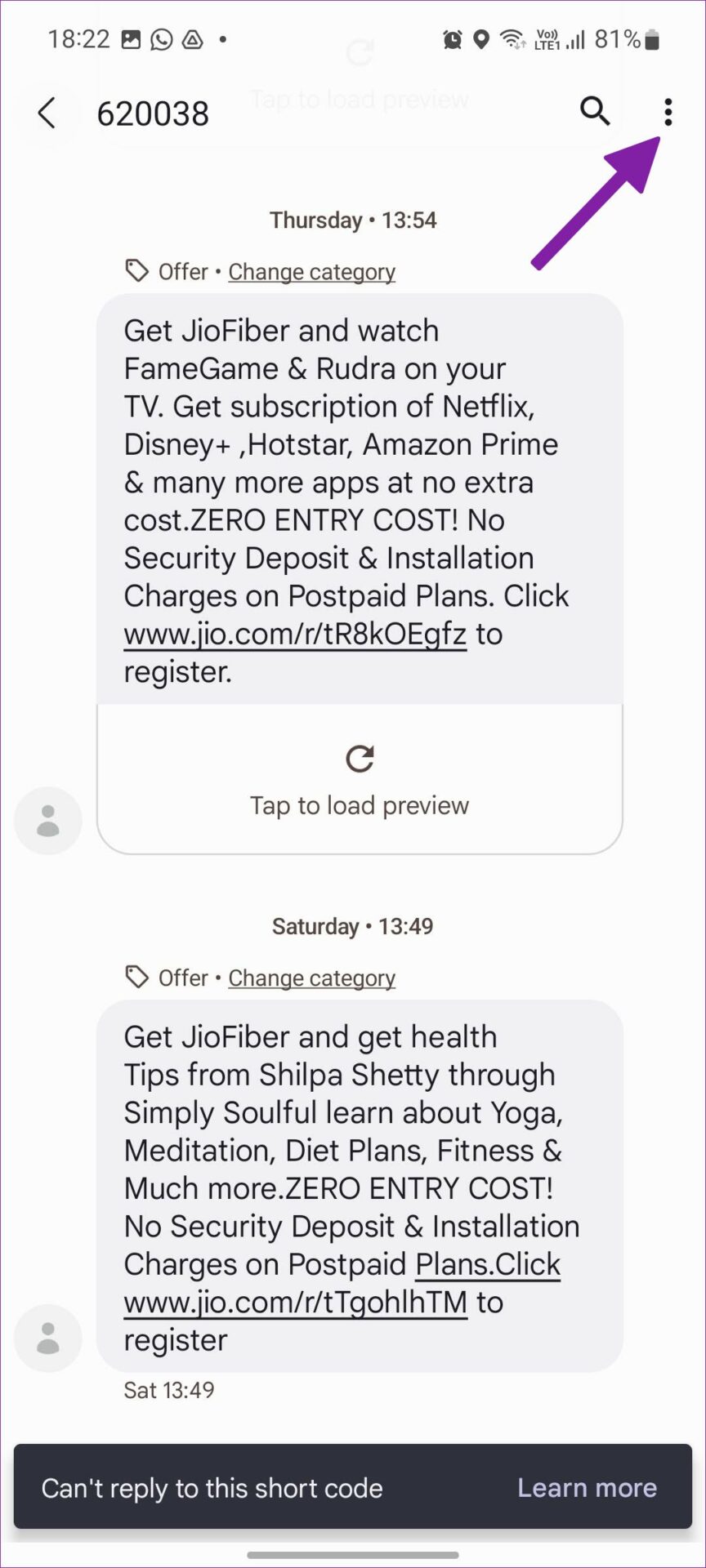Change category of Thursday's offer message
The height and width of the screenshot is (1568, 706).
coord(311,272)
